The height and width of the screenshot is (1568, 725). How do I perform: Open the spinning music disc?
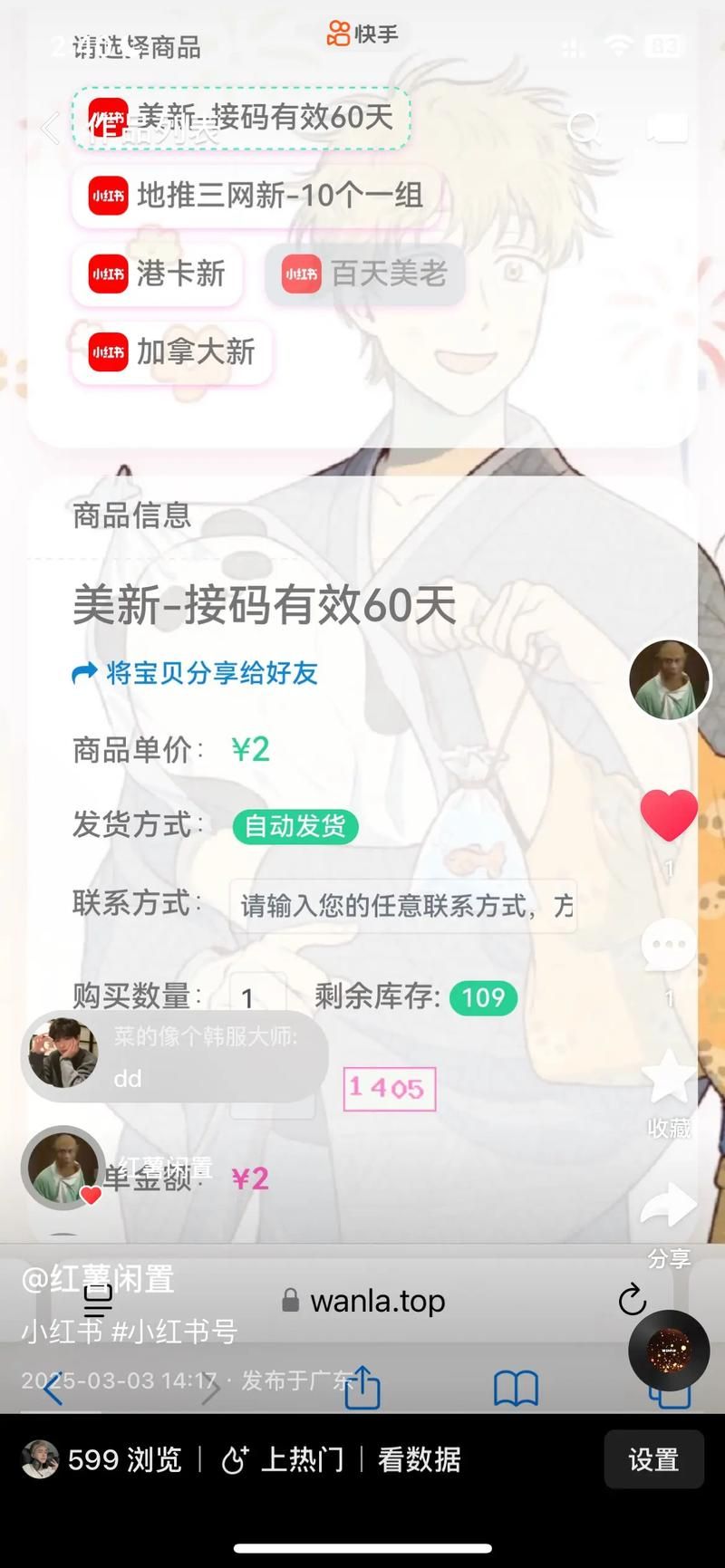[x=669, y=1351]
